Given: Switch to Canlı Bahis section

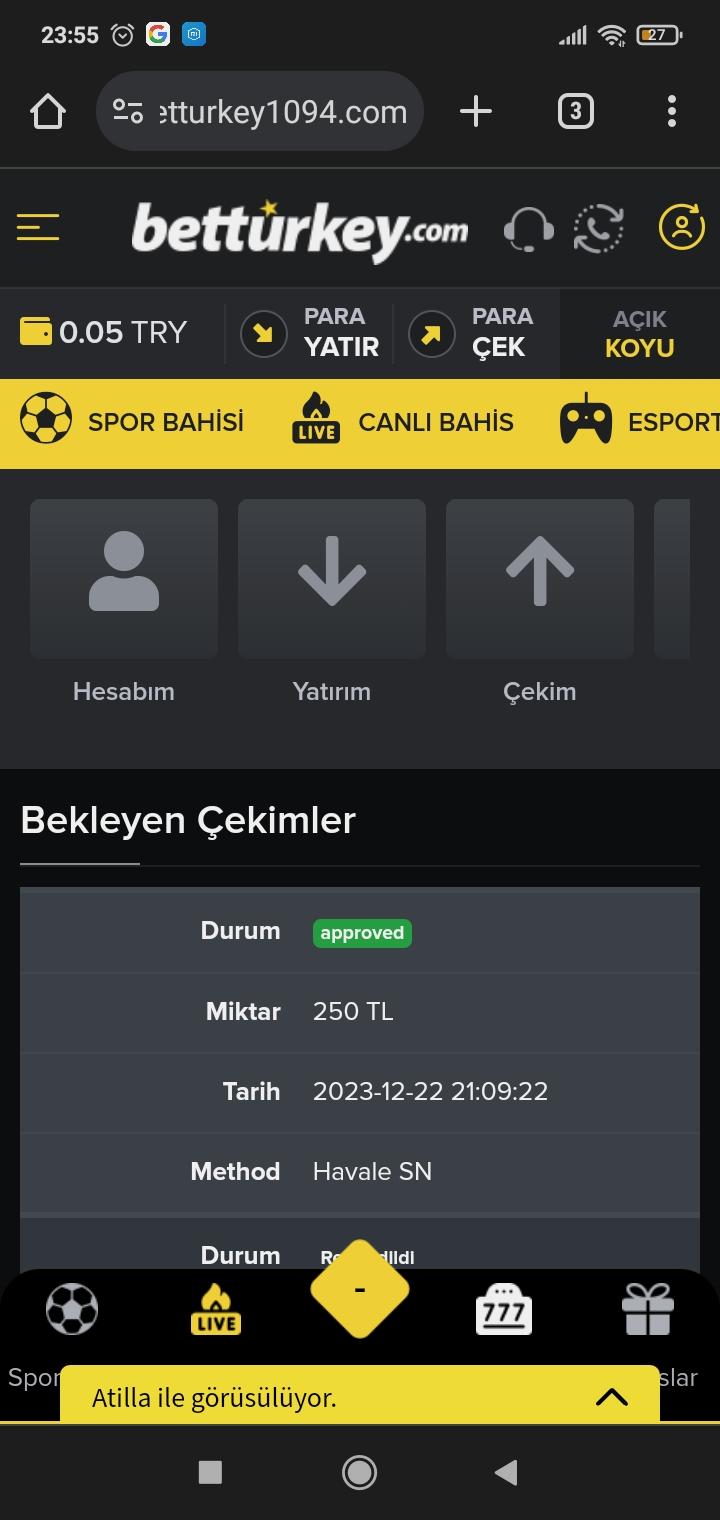Looking at the screenshot, I should 402,422.
